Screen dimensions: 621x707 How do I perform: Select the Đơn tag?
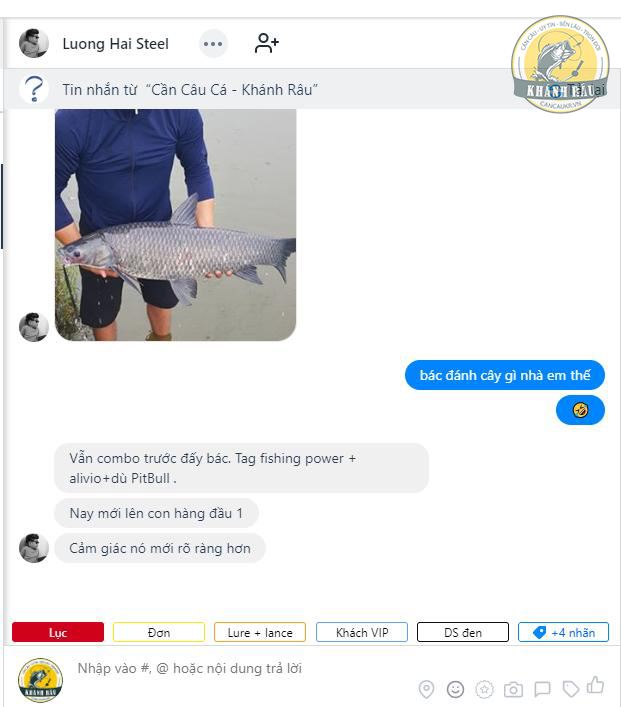point(158,632)
